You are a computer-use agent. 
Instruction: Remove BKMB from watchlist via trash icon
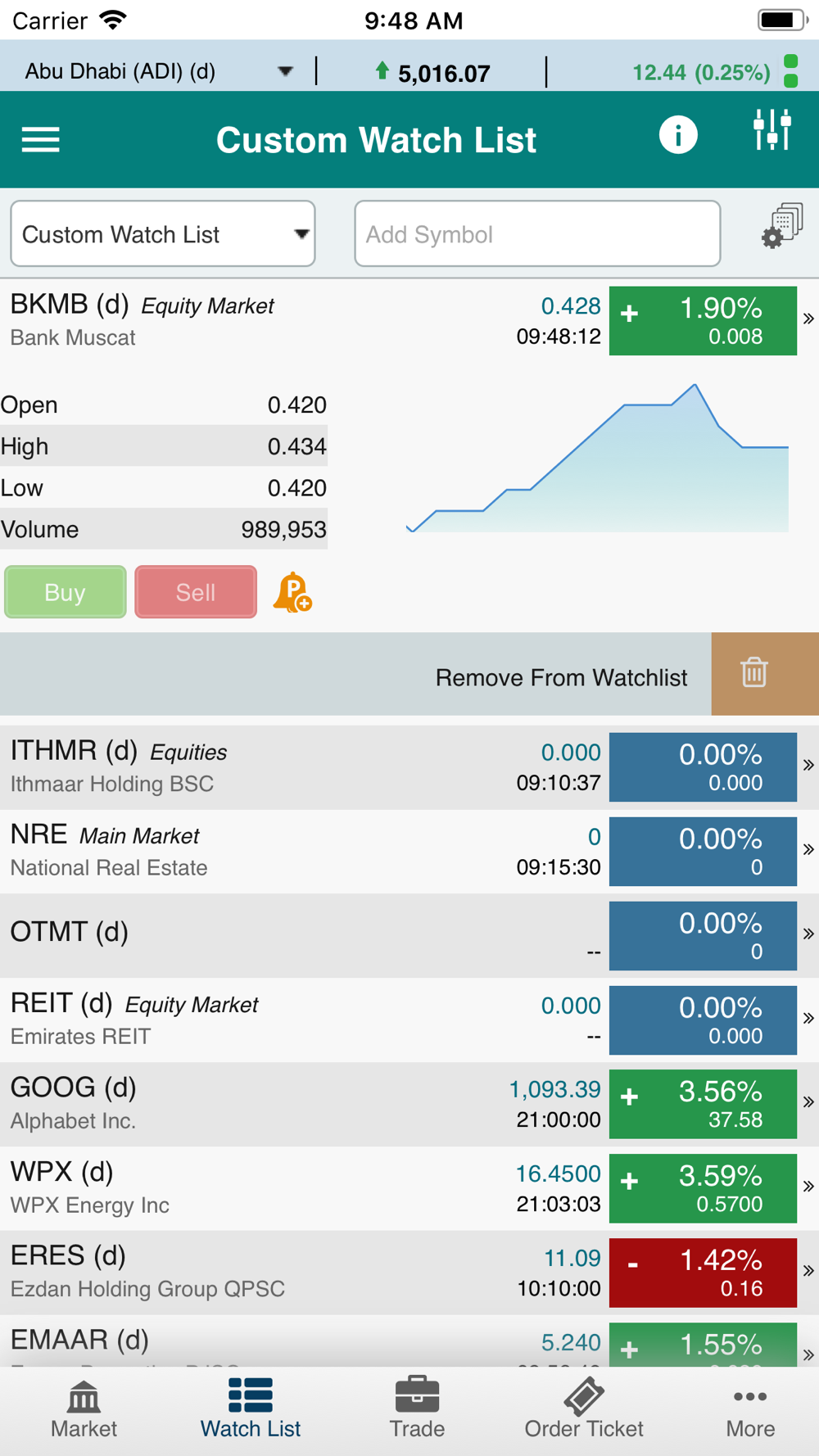[754, 673]
